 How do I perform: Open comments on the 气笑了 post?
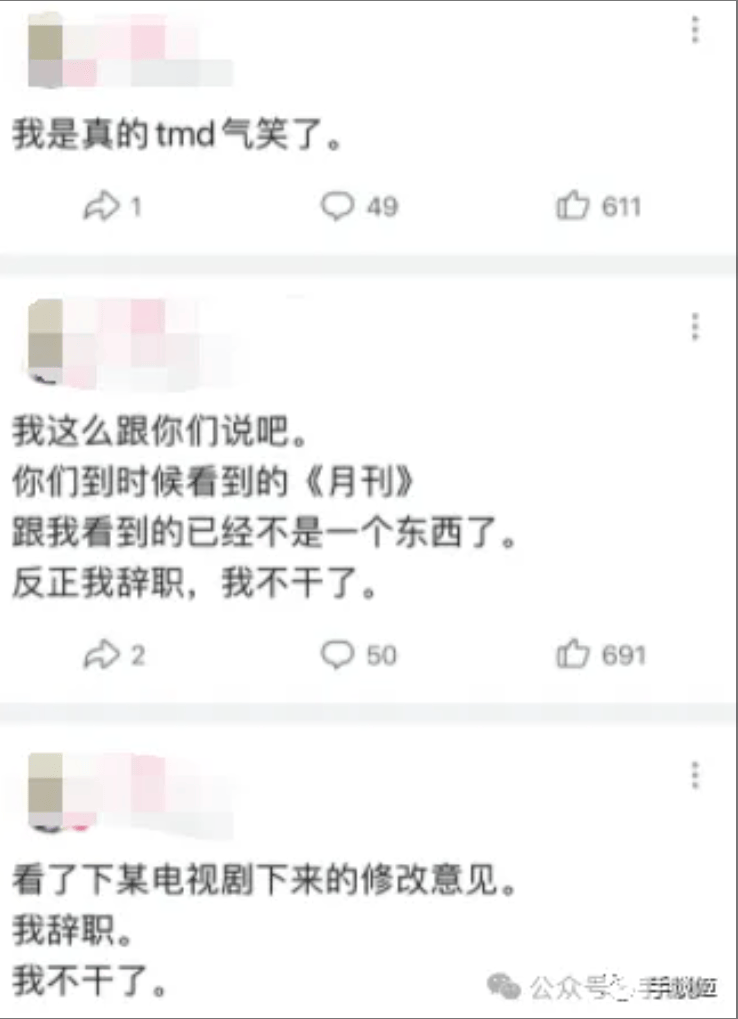[338, 207]
